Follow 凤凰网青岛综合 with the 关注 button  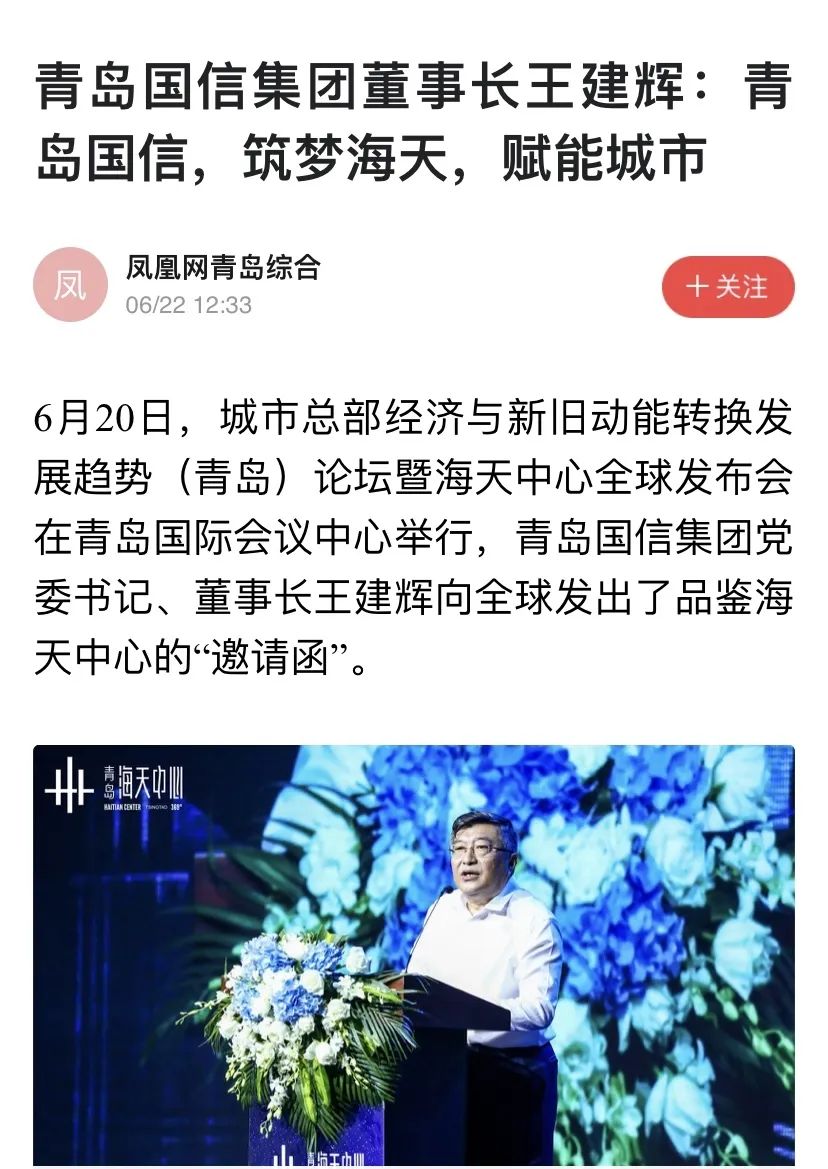tap(728, 287)
